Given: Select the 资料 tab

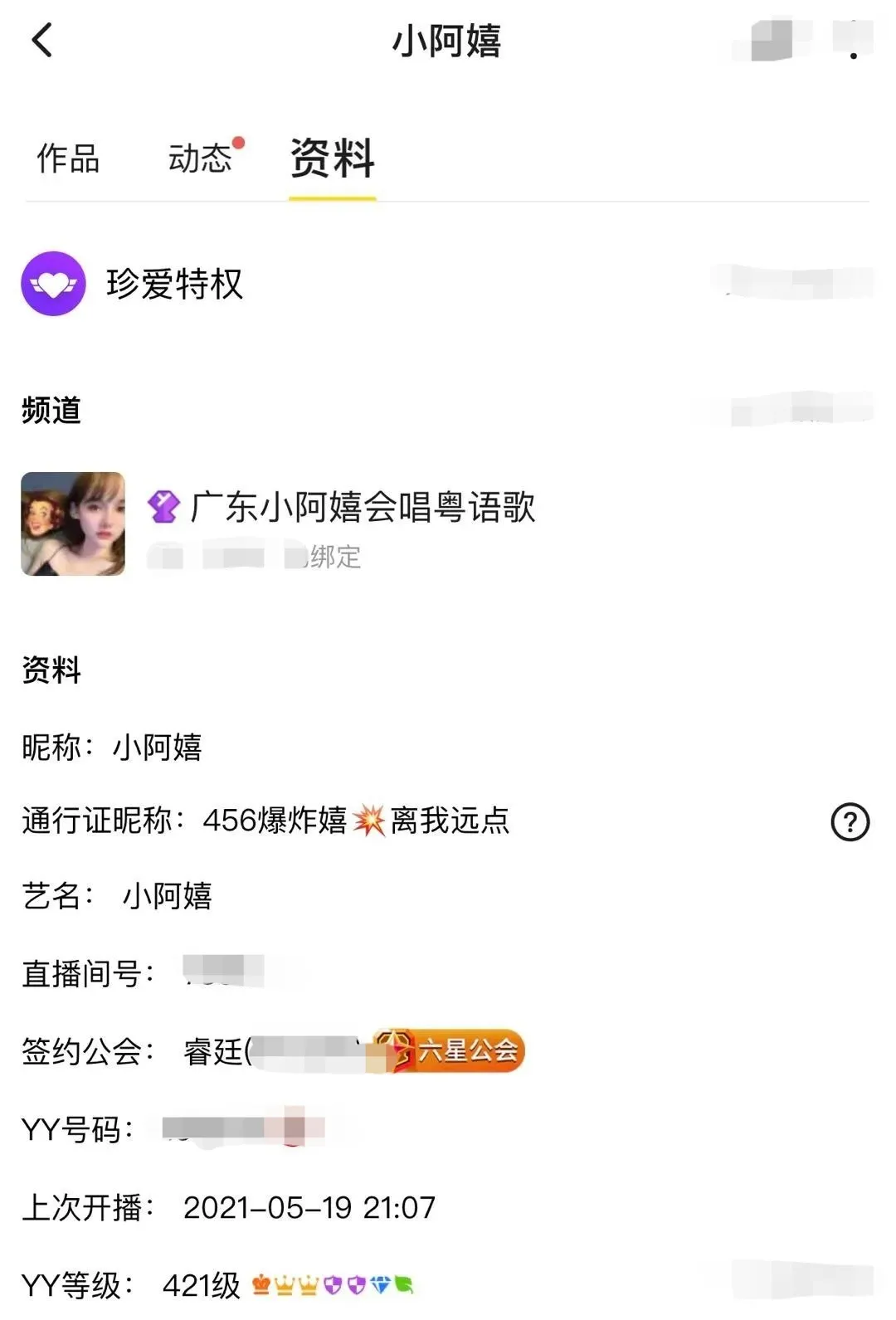Looking at the screenshot, I should point(332,158).
